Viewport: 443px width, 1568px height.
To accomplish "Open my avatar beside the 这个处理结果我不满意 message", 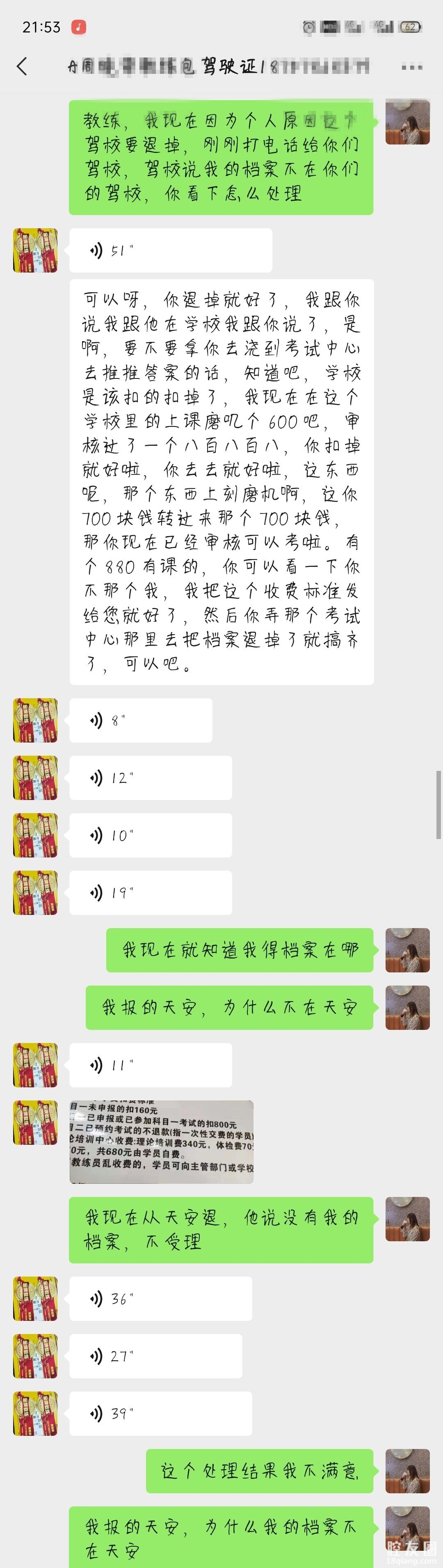I will [408, 1471].
